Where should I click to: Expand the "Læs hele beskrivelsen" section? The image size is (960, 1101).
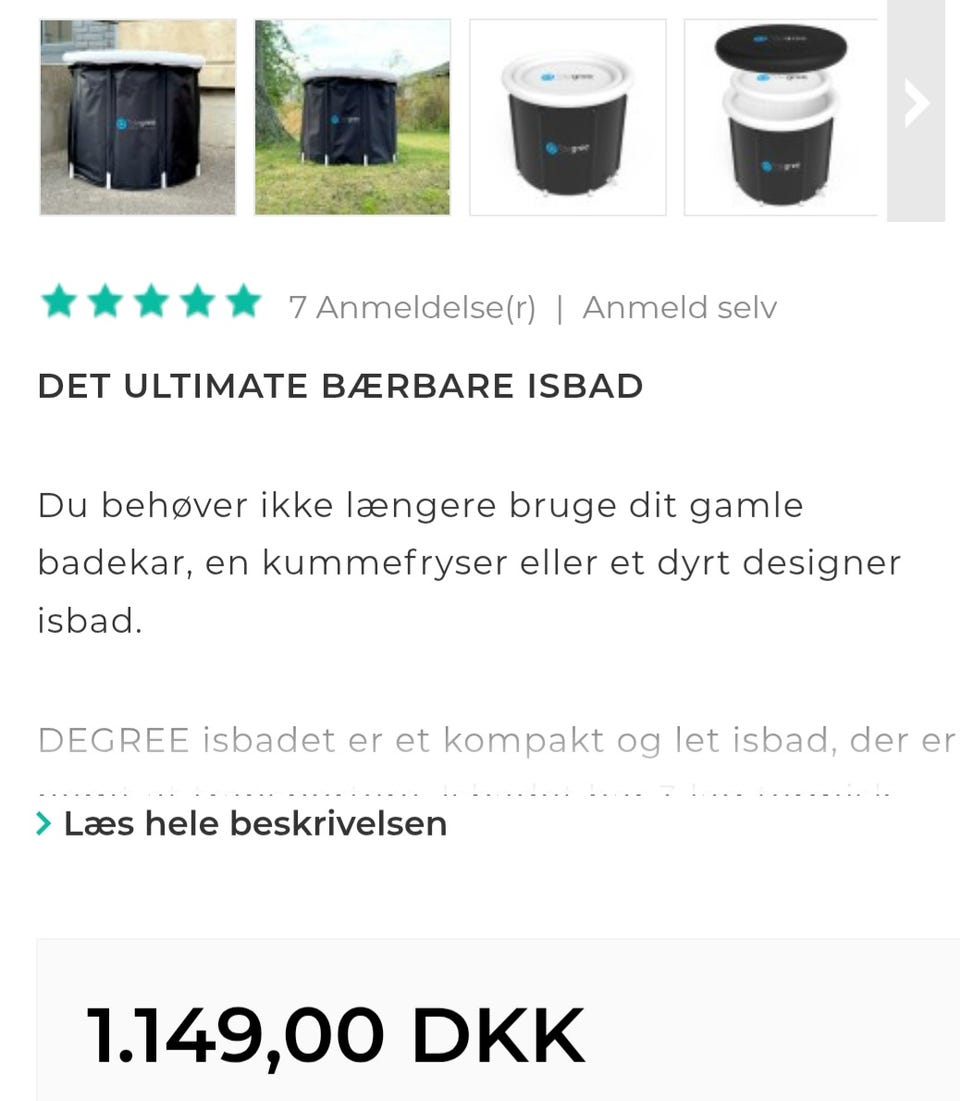(x=255, y=823)
